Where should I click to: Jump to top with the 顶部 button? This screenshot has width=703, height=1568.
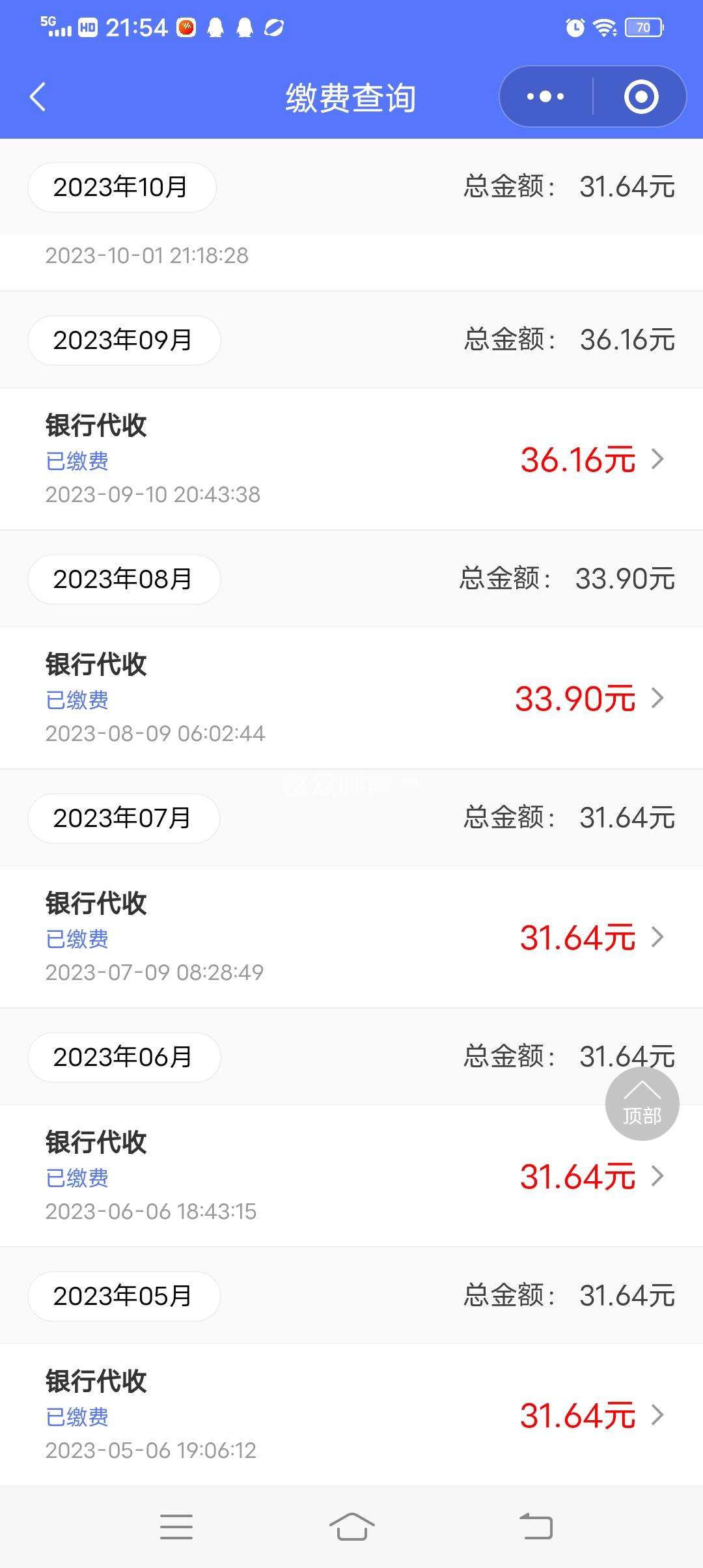(x=642, y=1104)
